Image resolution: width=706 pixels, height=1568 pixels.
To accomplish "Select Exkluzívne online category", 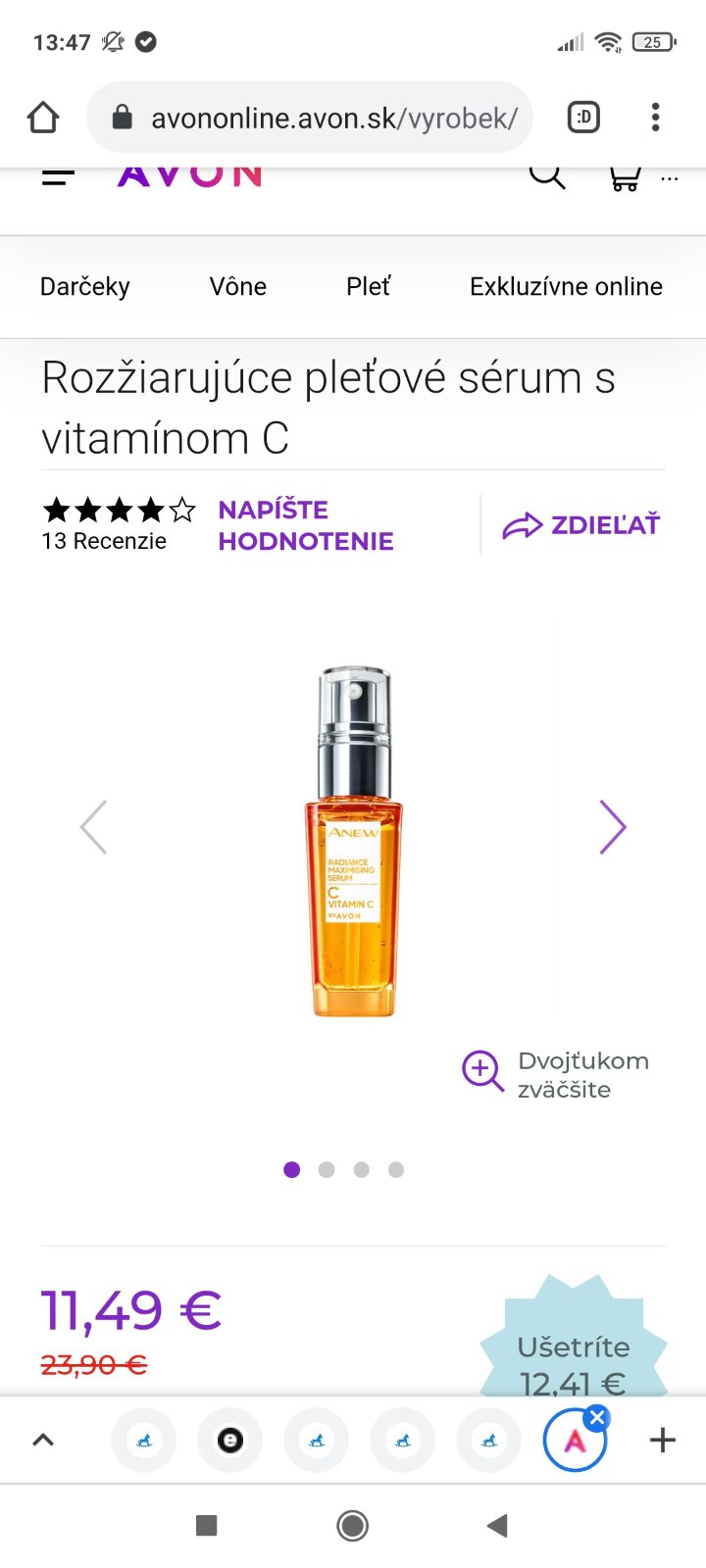I will pos(566,286).
